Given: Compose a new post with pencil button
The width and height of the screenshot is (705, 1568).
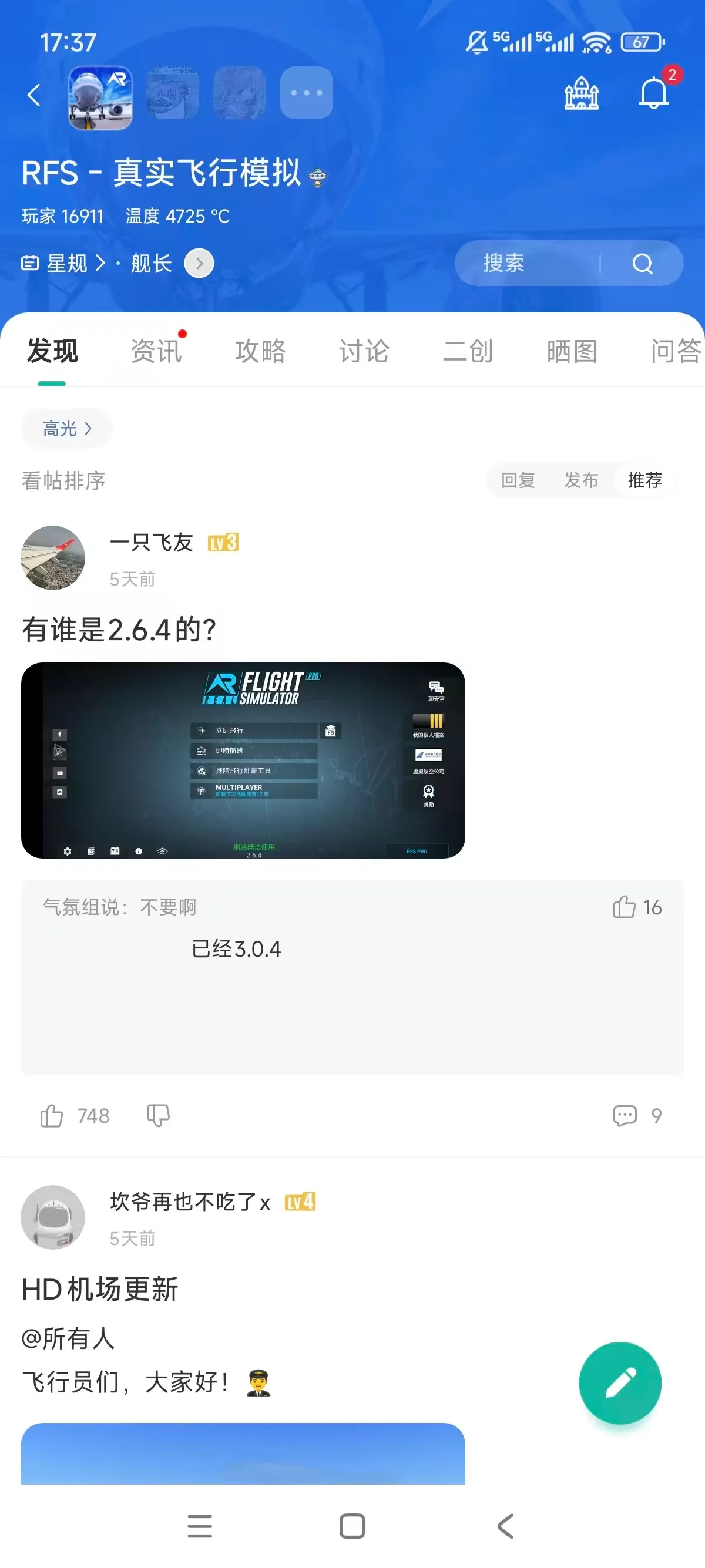Looking at the screenshot, I should pos(620,1383).
